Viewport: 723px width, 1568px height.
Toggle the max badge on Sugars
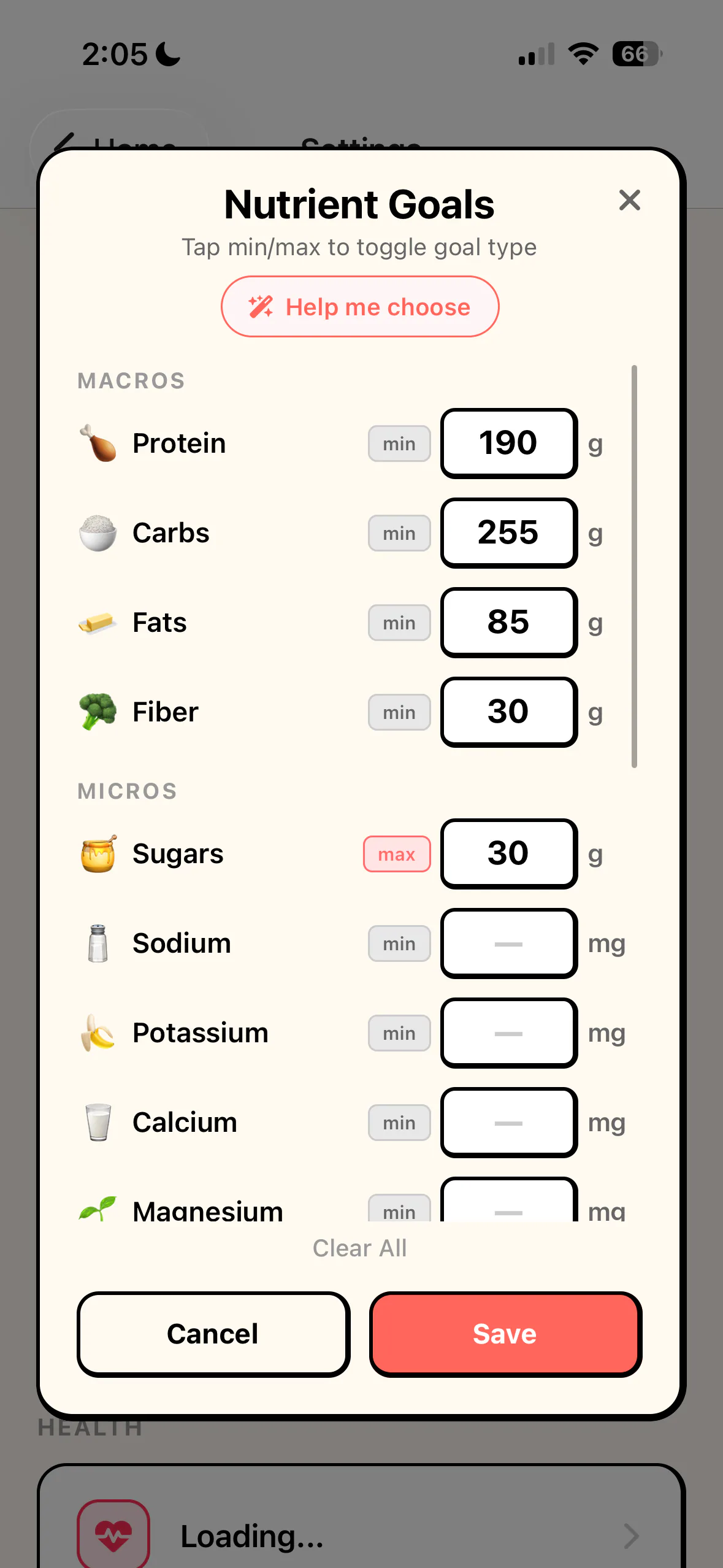pyautogui.click(x=397, y=853)
